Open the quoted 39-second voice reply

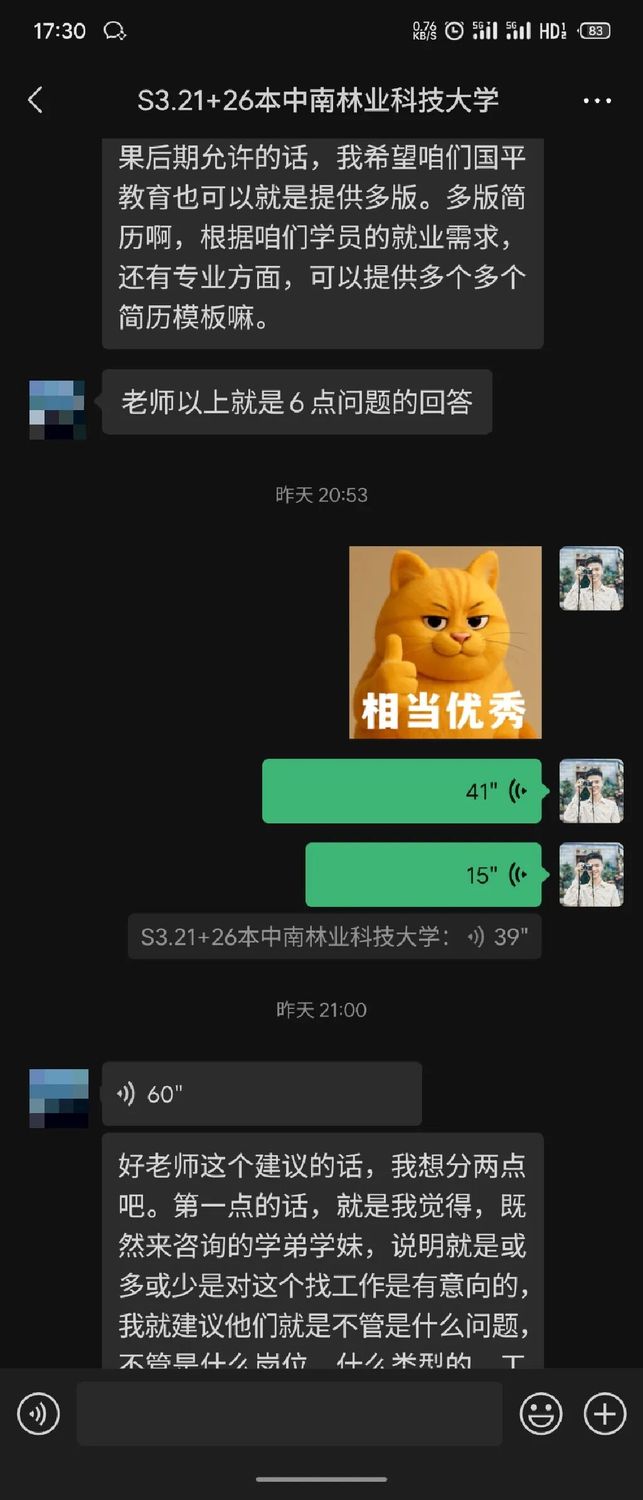pos(334,937)
